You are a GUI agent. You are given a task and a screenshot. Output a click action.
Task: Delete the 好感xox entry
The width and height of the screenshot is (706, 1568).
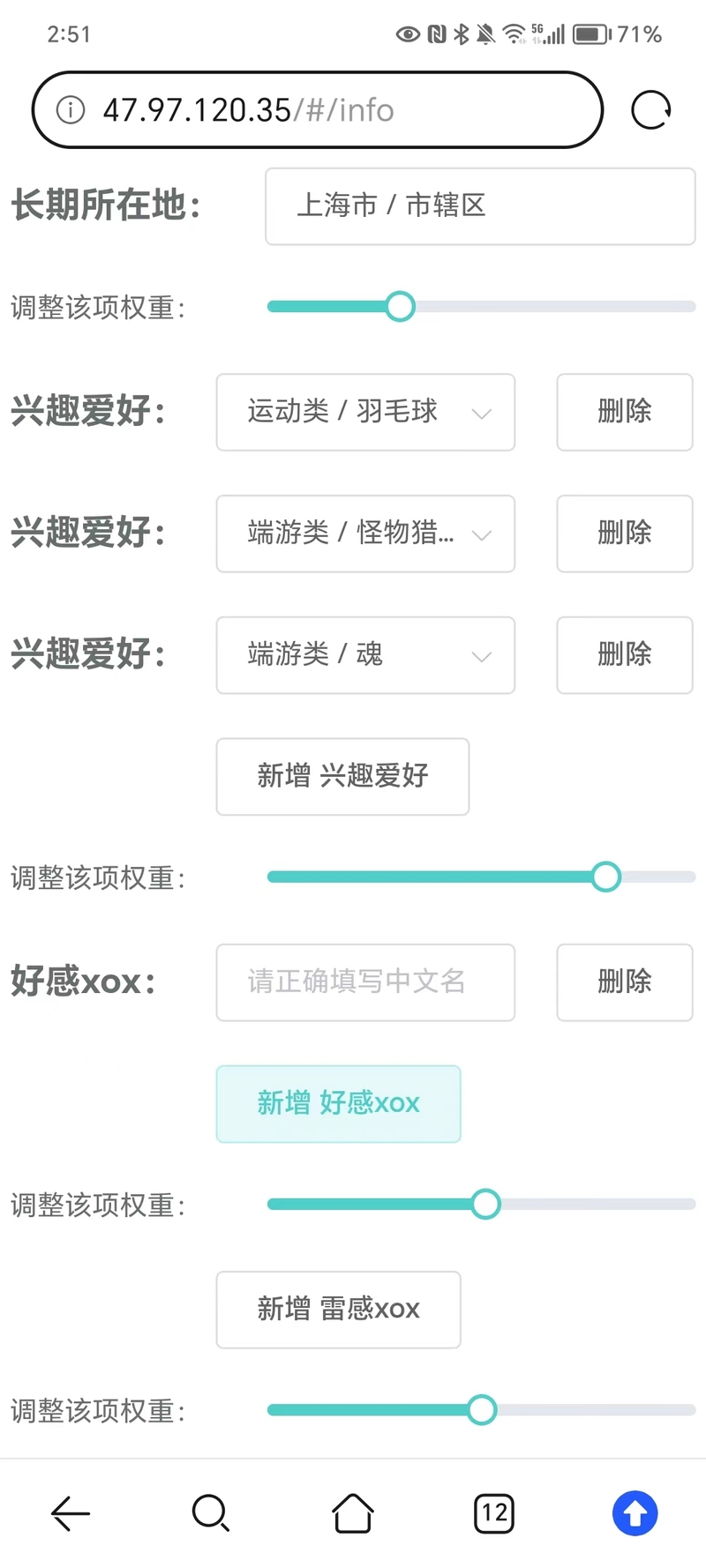[625, 982]
